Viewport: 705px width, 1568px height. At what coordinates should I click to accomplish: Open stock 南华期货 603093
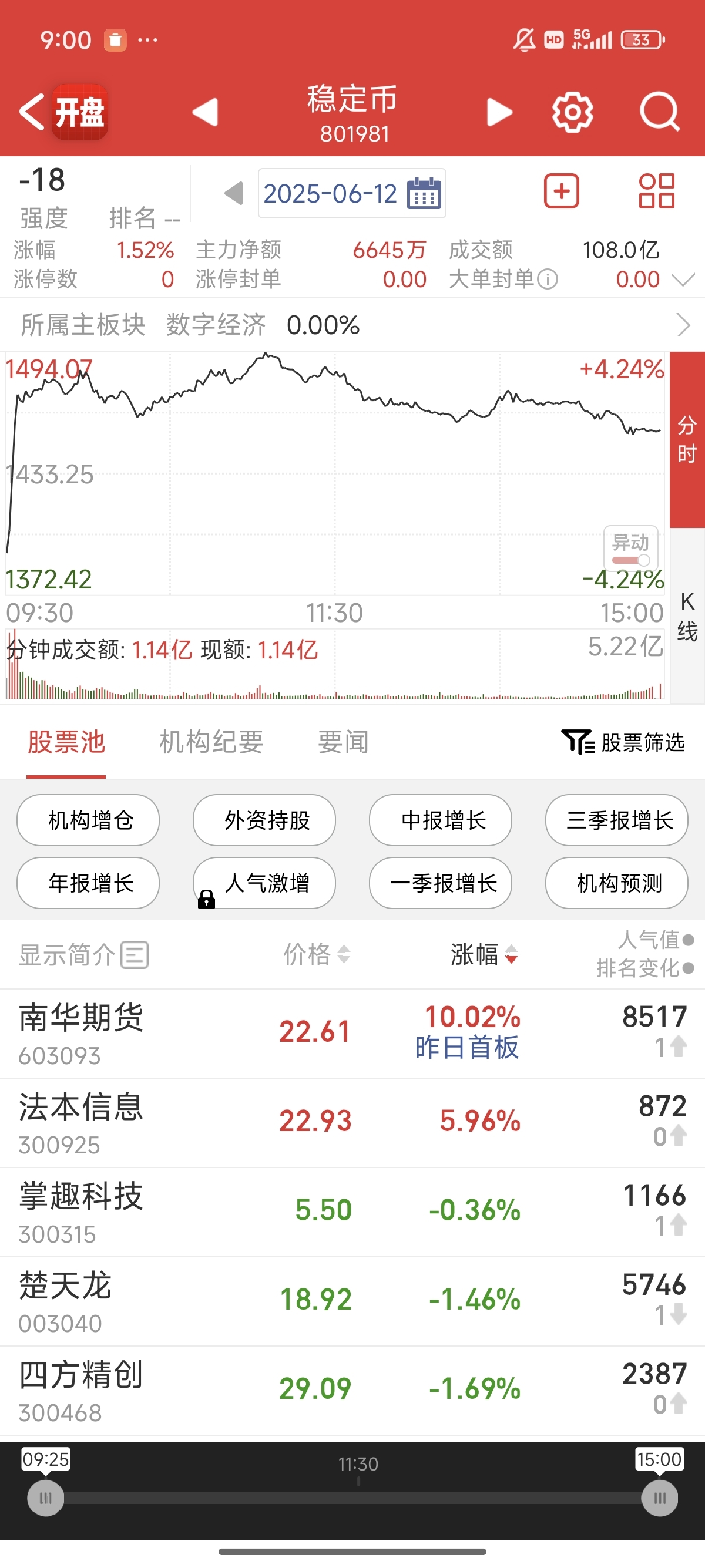point(352,1033)
